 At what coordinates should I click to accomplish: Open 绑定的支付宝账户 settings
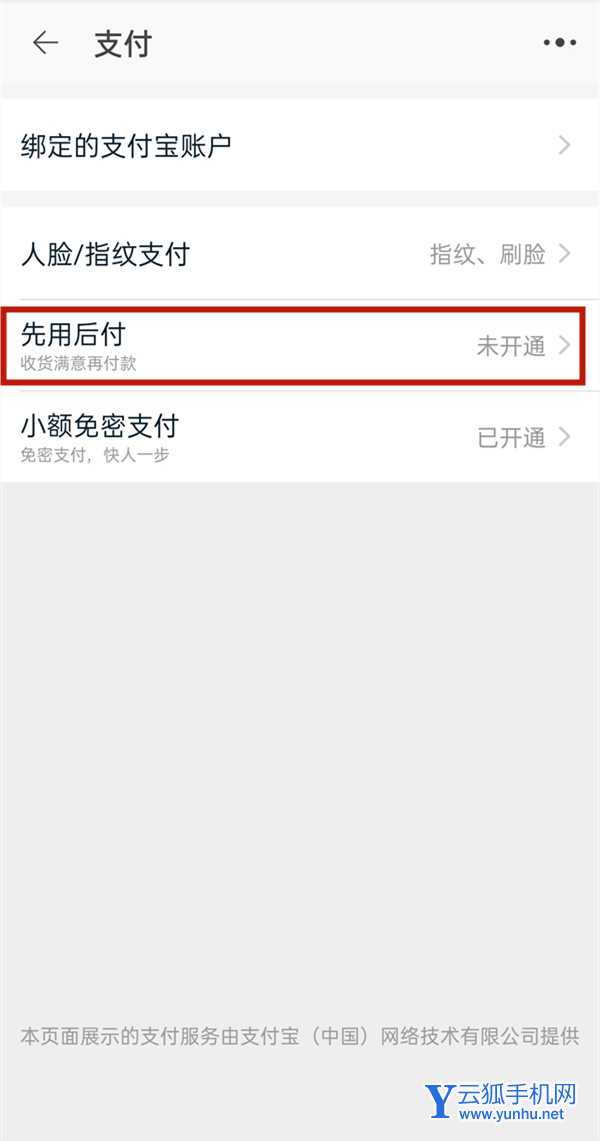click(x=300, y=145)
